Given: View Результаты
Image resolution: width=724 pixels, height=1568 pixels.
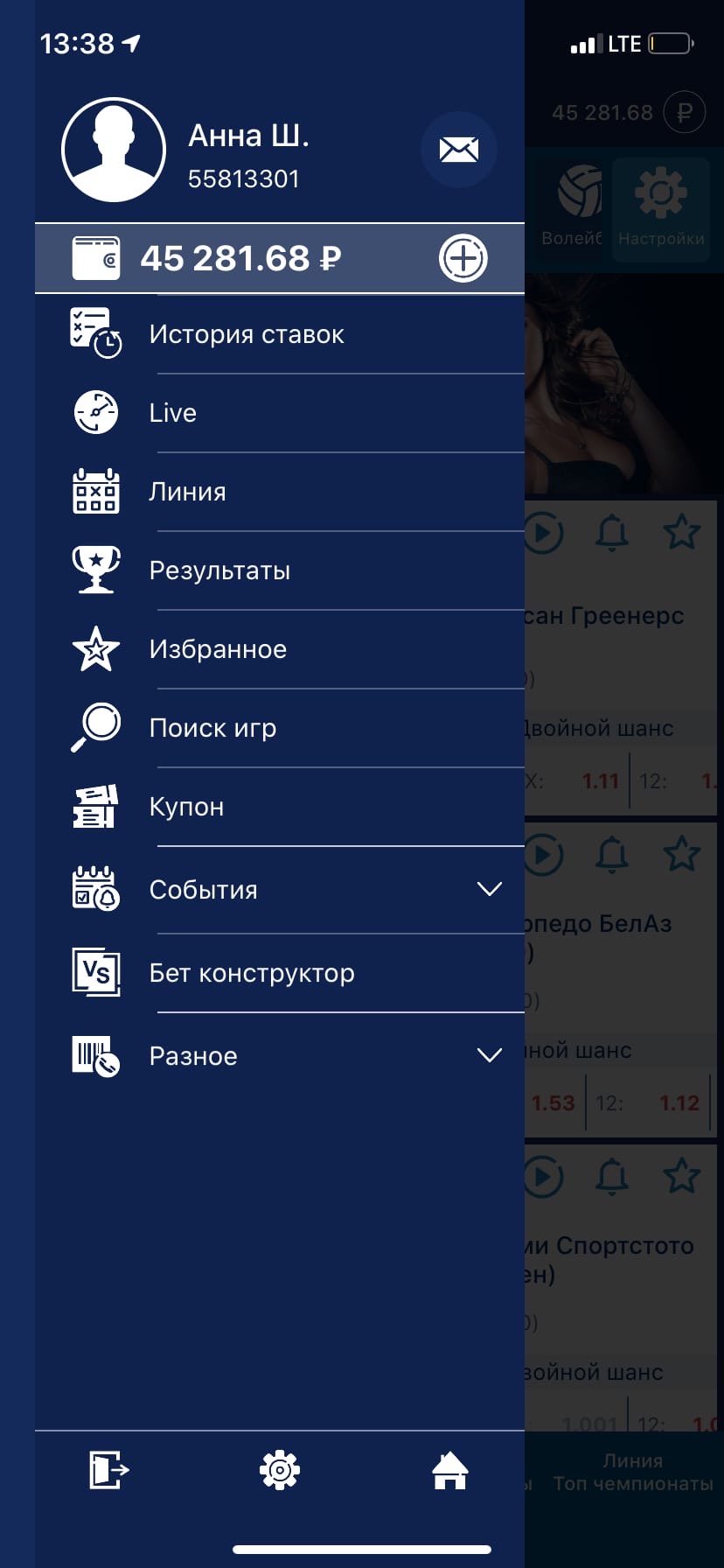Looking at the screenshot, I should (x=219, y=570).
